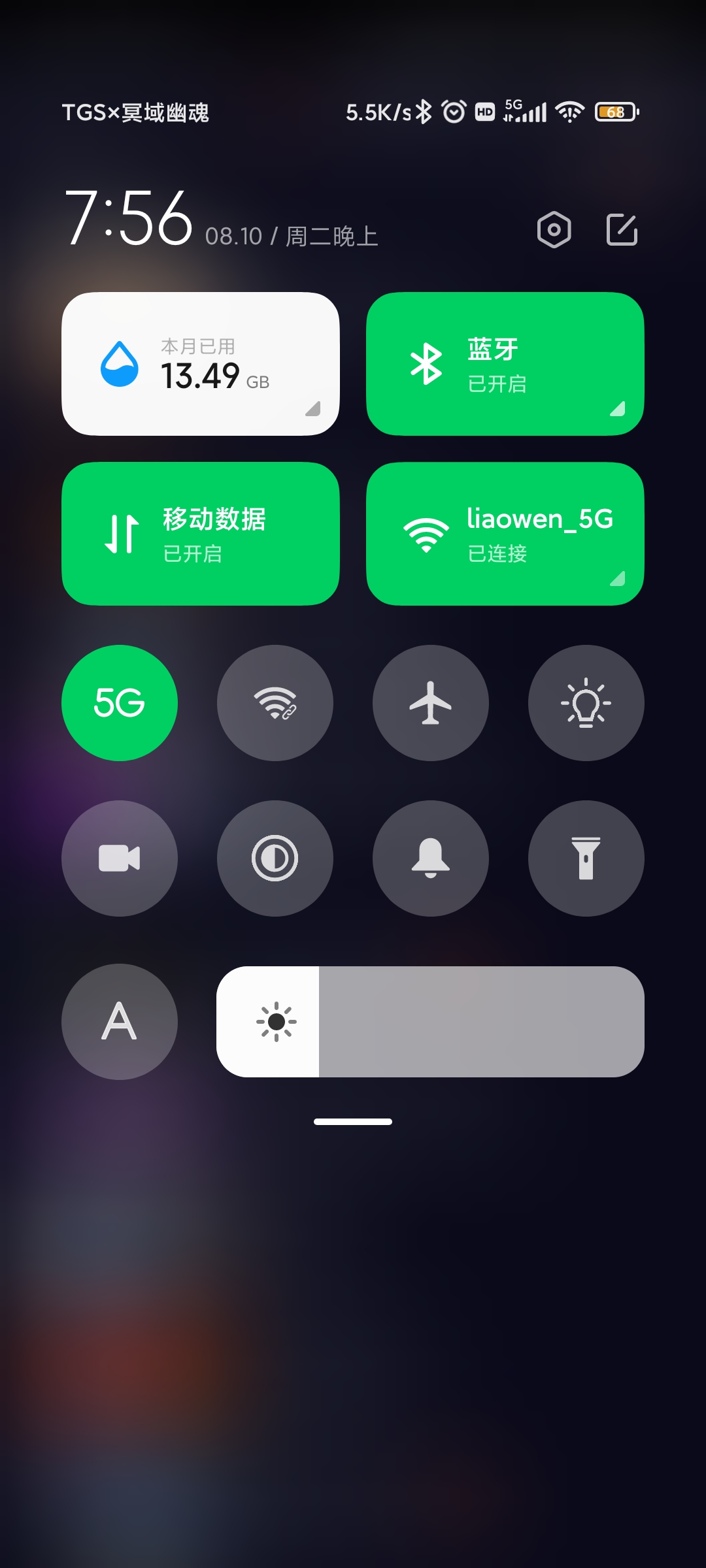Start the screen recorder
Viewport: 706px width, 1568px height.
120,858
